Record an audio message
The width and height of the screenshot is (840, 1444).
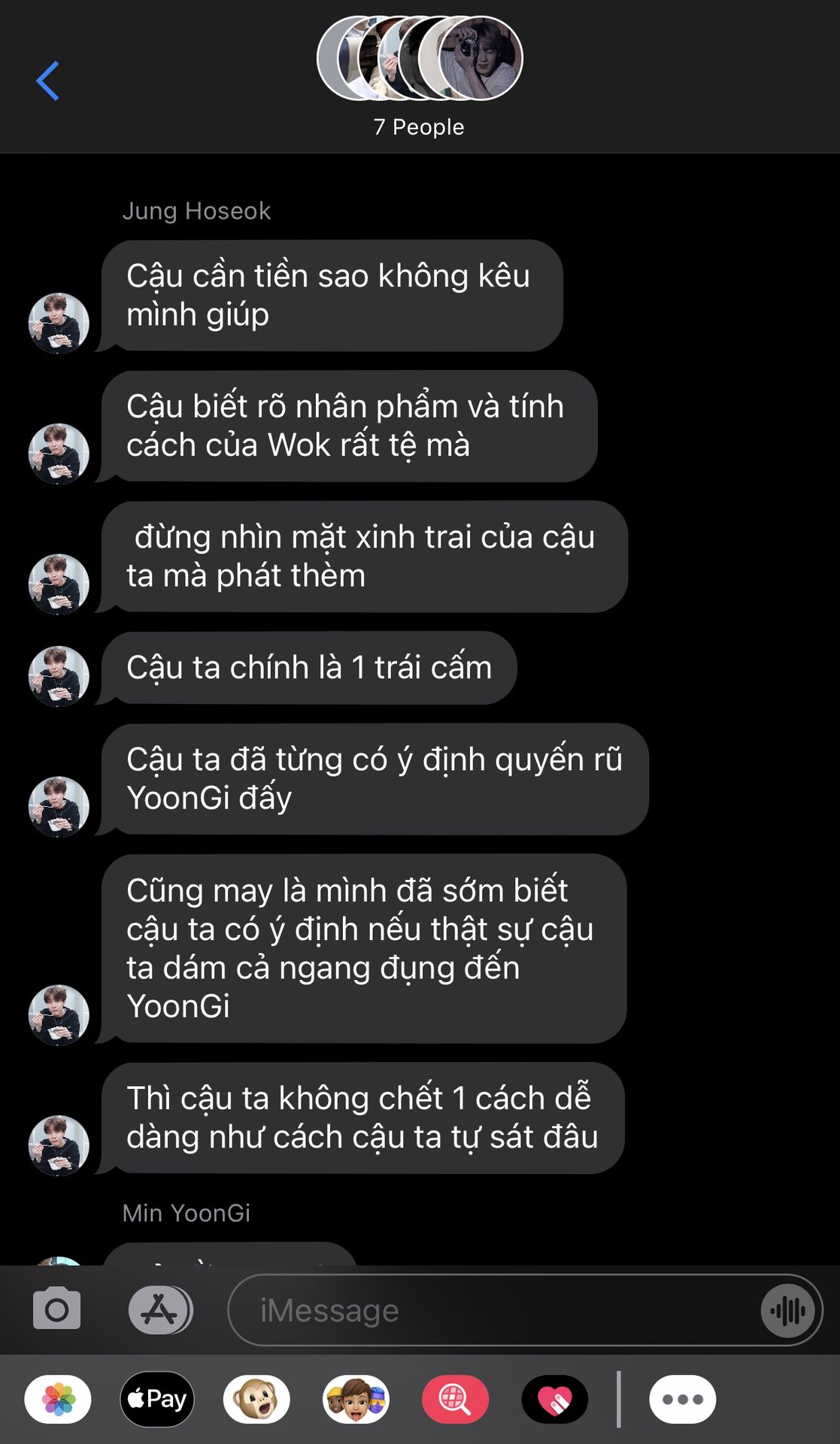[x=787, y=1311]
